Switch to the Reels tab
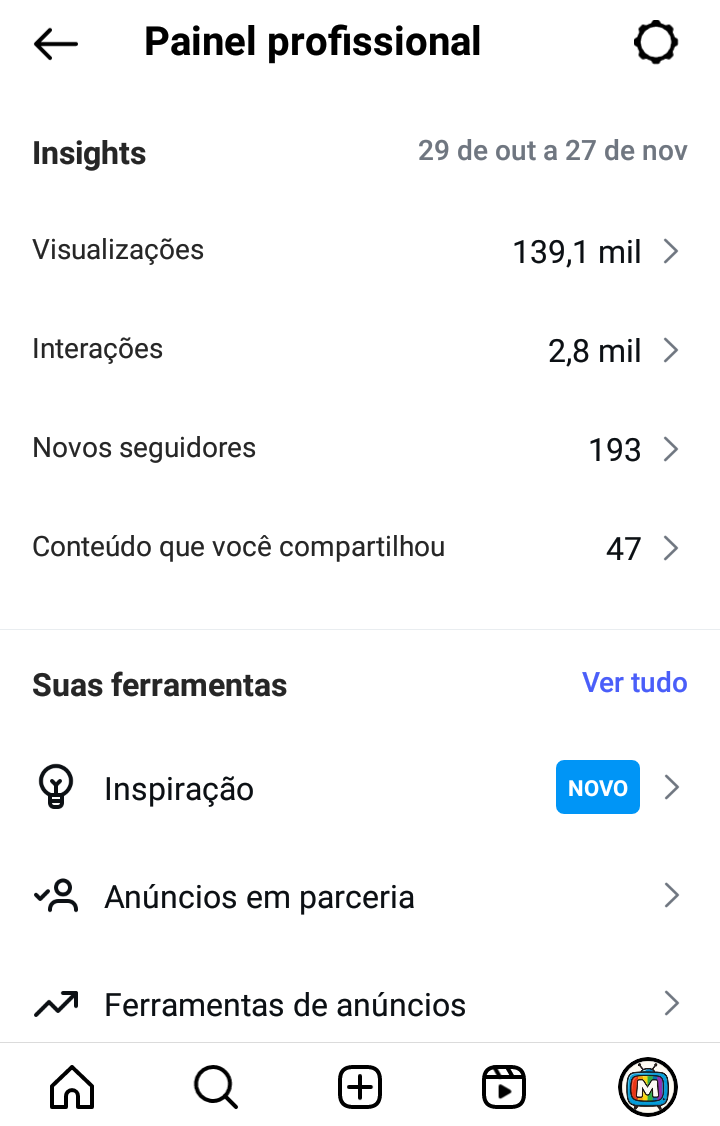This screenshot has width=720, height=1126. [x=504, y=1086]
